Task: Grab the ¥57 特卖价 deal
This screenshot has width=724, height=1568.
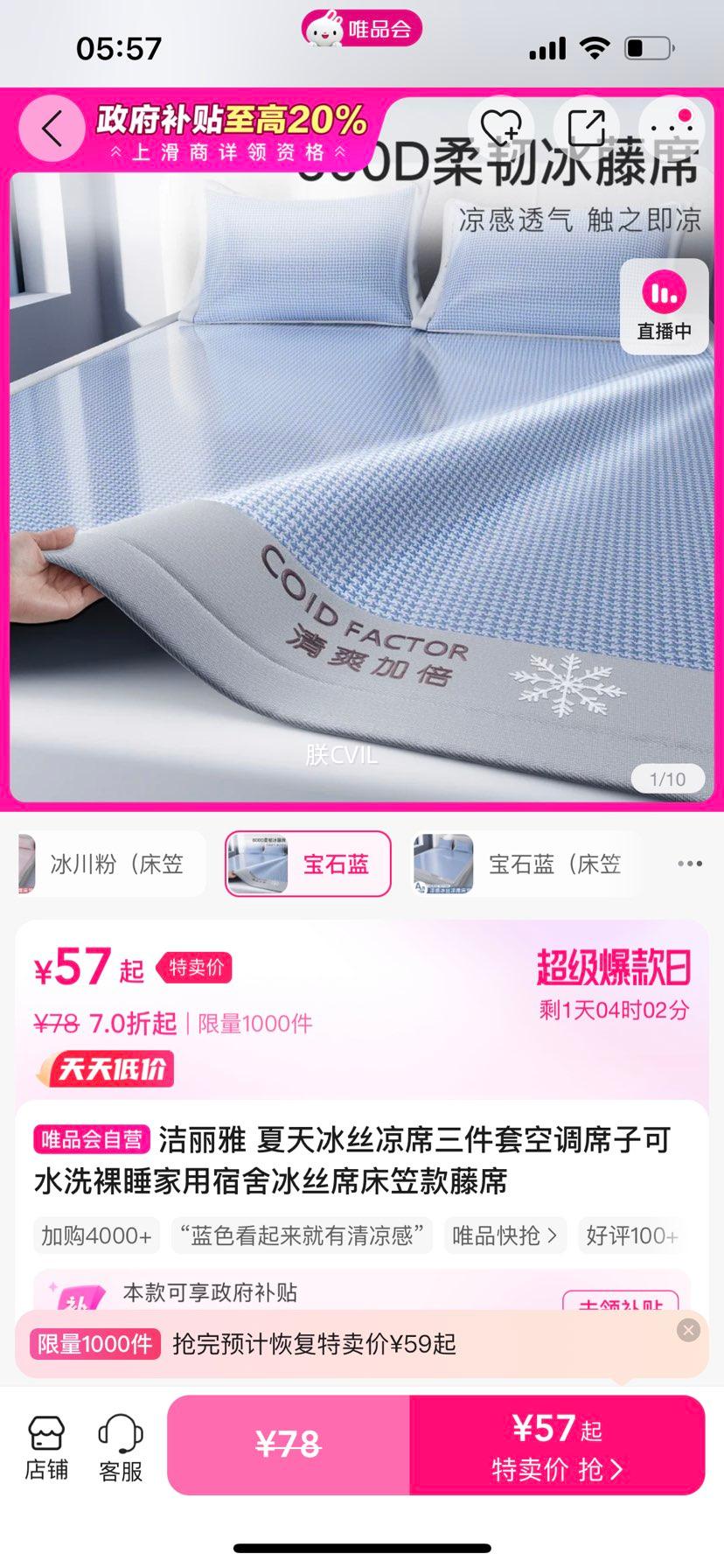Action: [x=557, y=1445]
